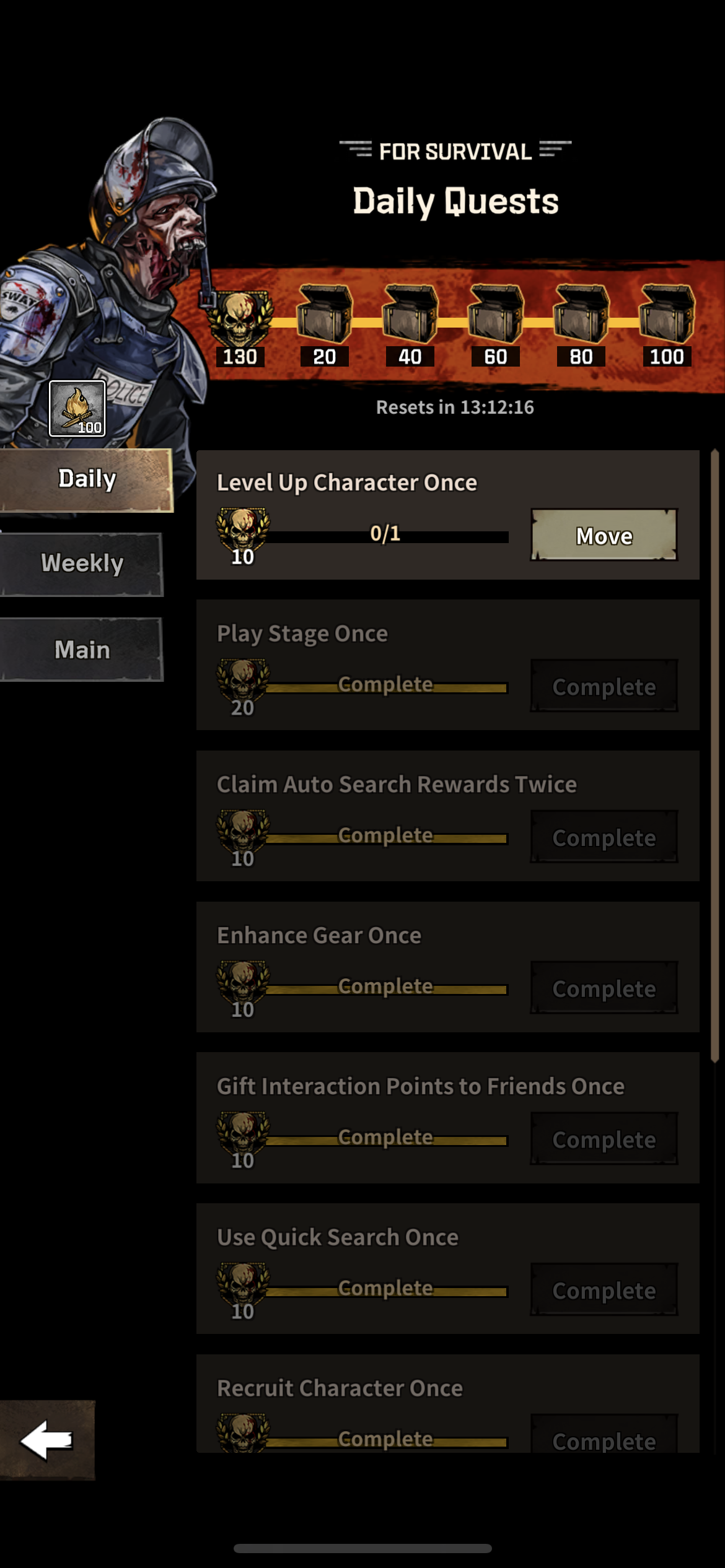725x1568 pixels.
Task: Go back using the arrow button
Action: pyautogui.click(x=47, y=1439)
